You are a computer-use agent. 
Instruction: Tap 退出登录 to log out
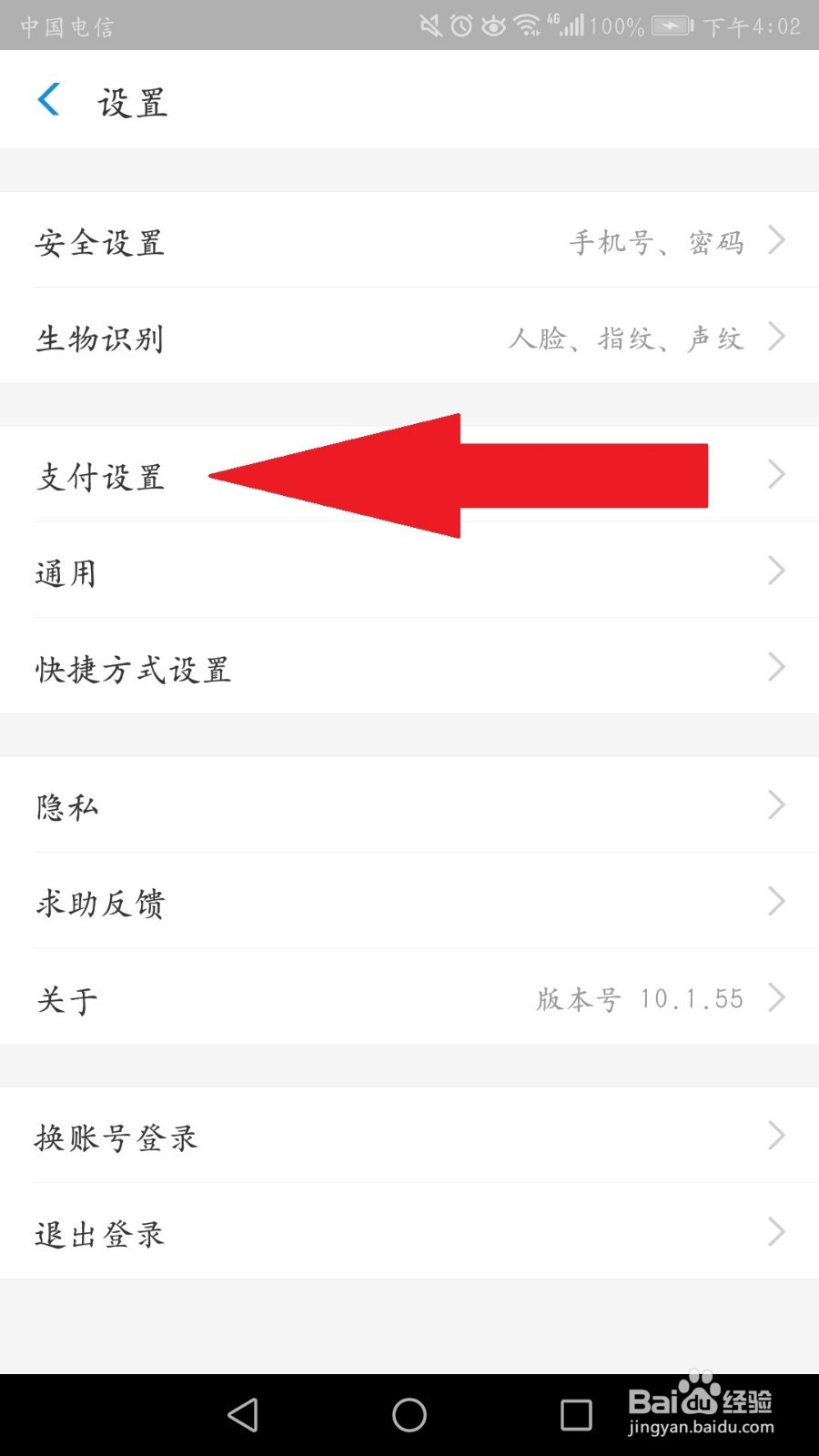coord(100,1234)
